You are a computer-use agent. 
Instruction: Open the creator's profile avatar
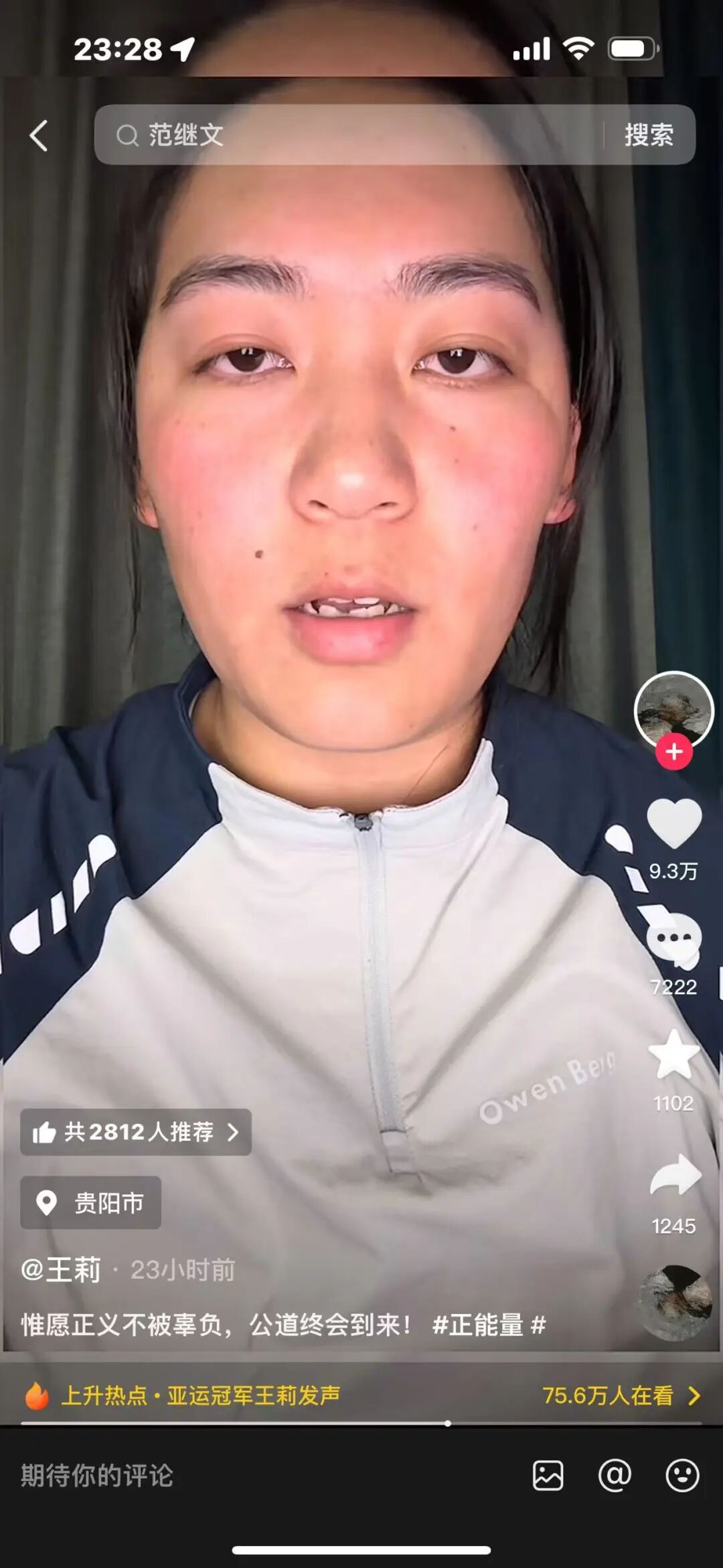(x=673, y=710)
